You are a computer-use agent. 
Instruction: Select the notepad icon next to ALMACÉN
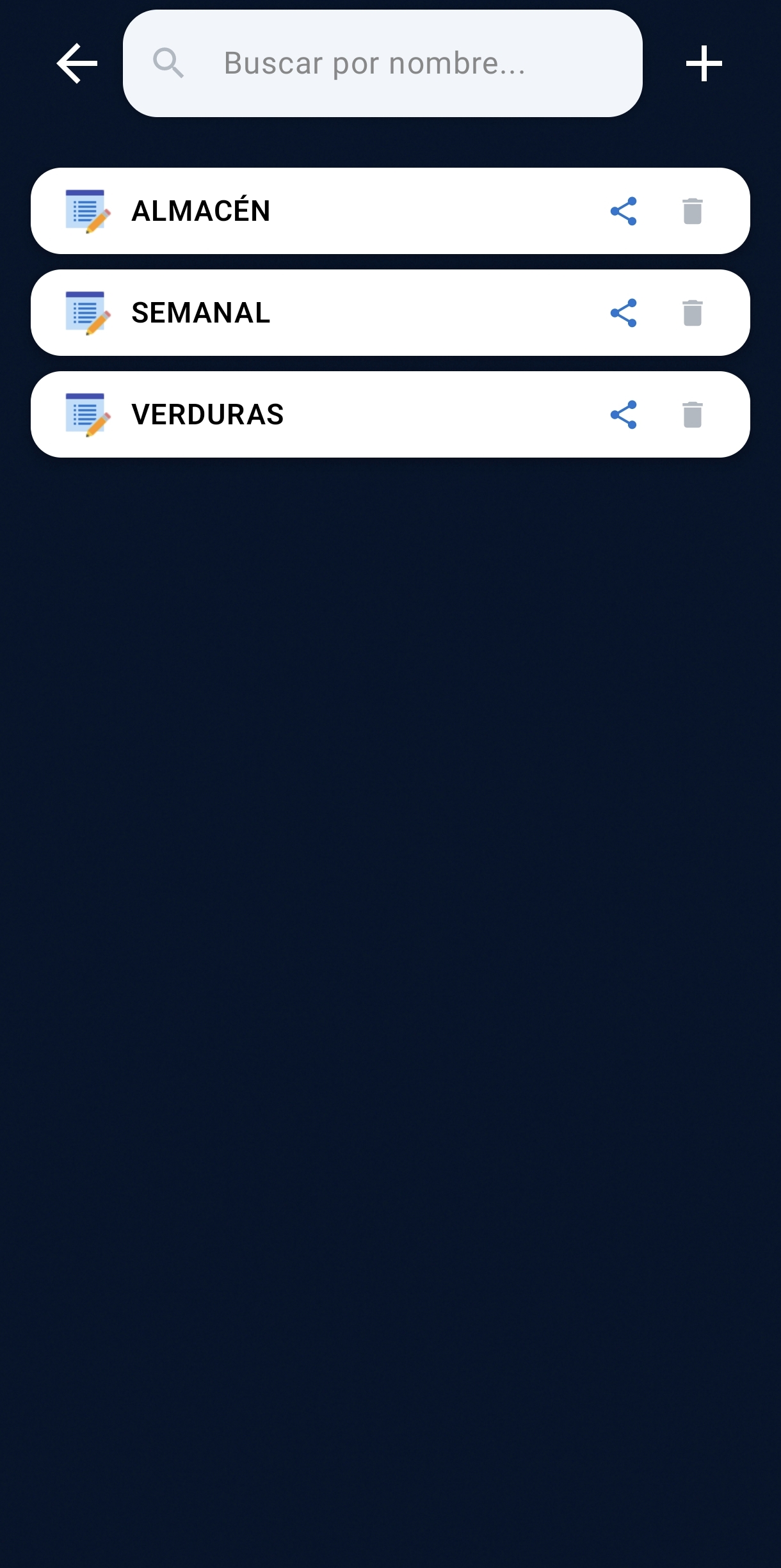point(88,211)
